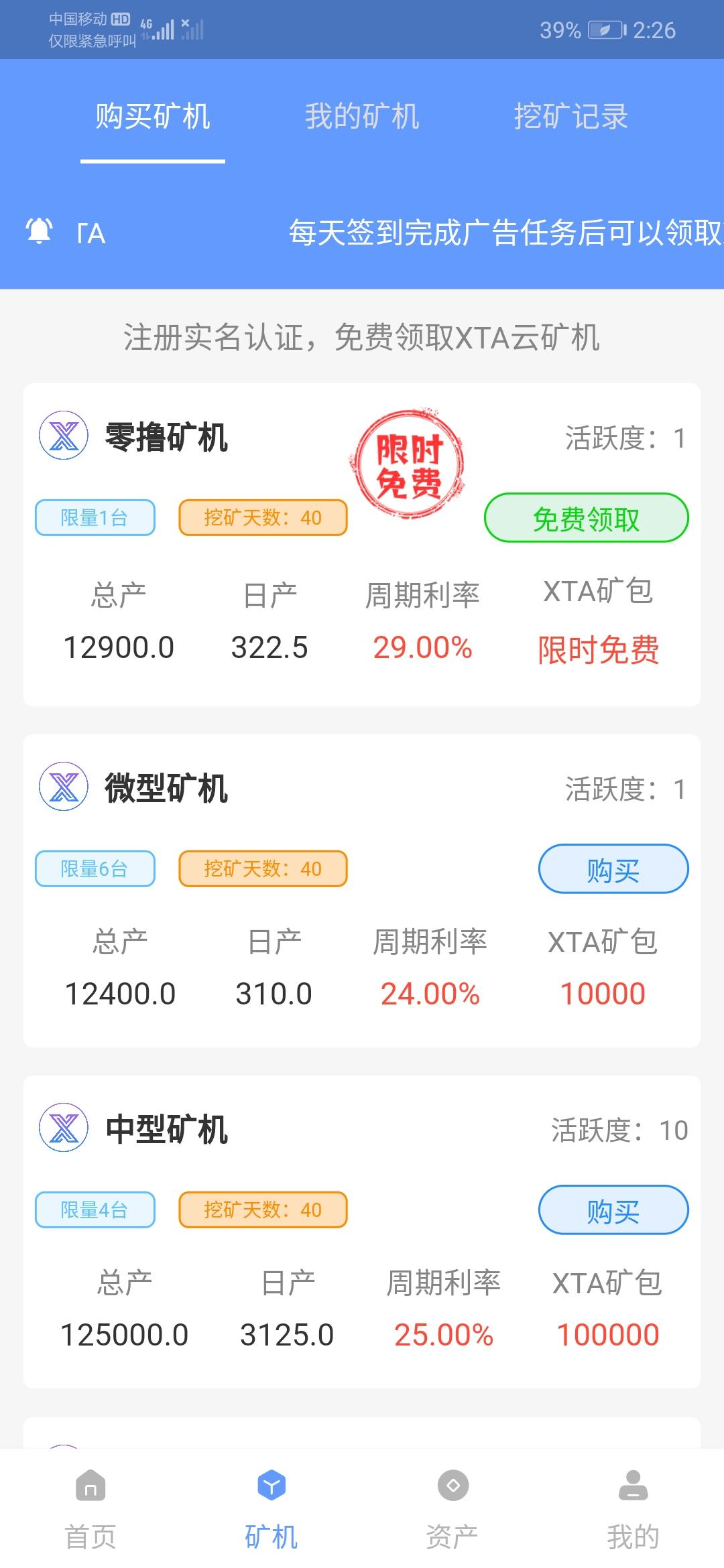Switch to the 我的矿机 tab
The height and width of the screenshot is (1568, 724).
[362, 117]
